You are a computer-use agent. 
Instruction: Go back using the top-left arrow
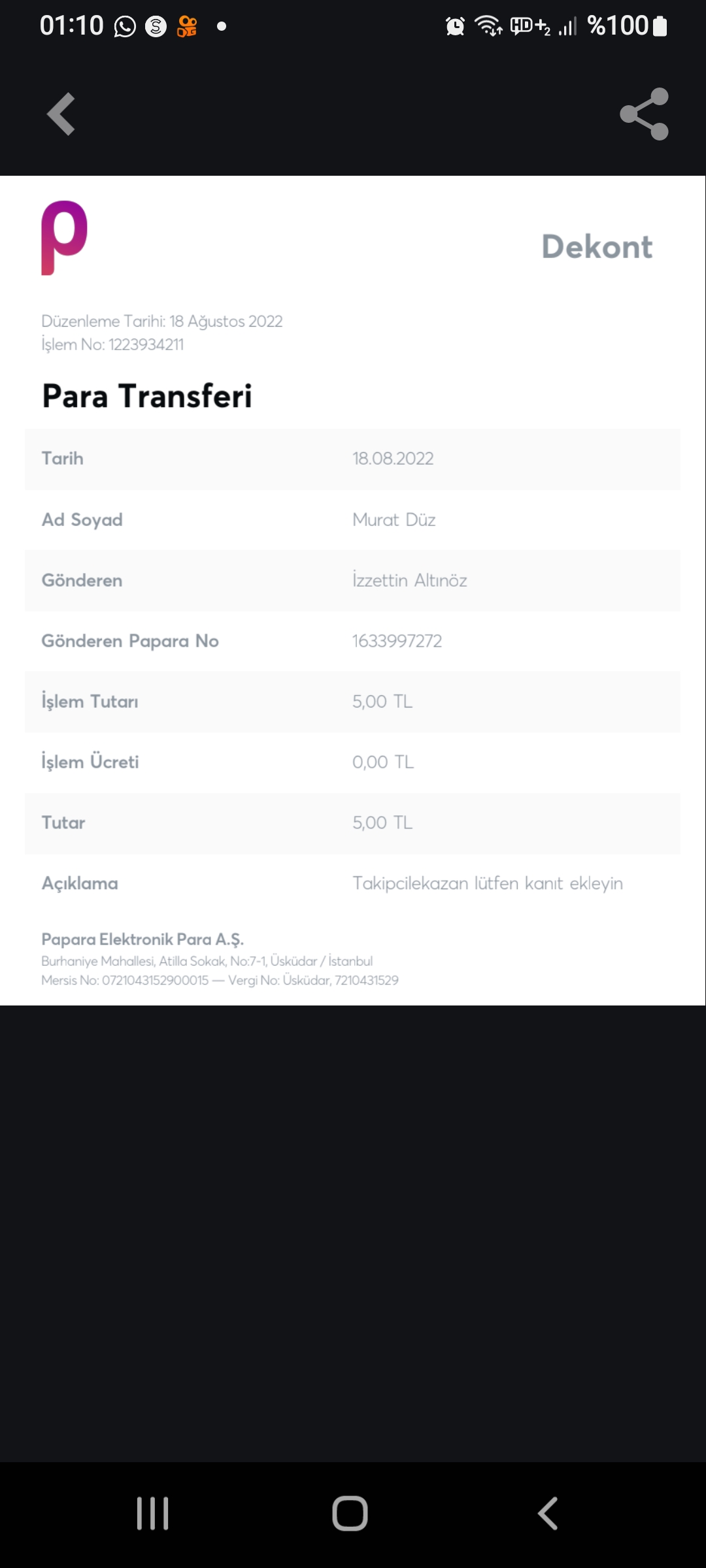pyautogui.click(x=61, y=114)
